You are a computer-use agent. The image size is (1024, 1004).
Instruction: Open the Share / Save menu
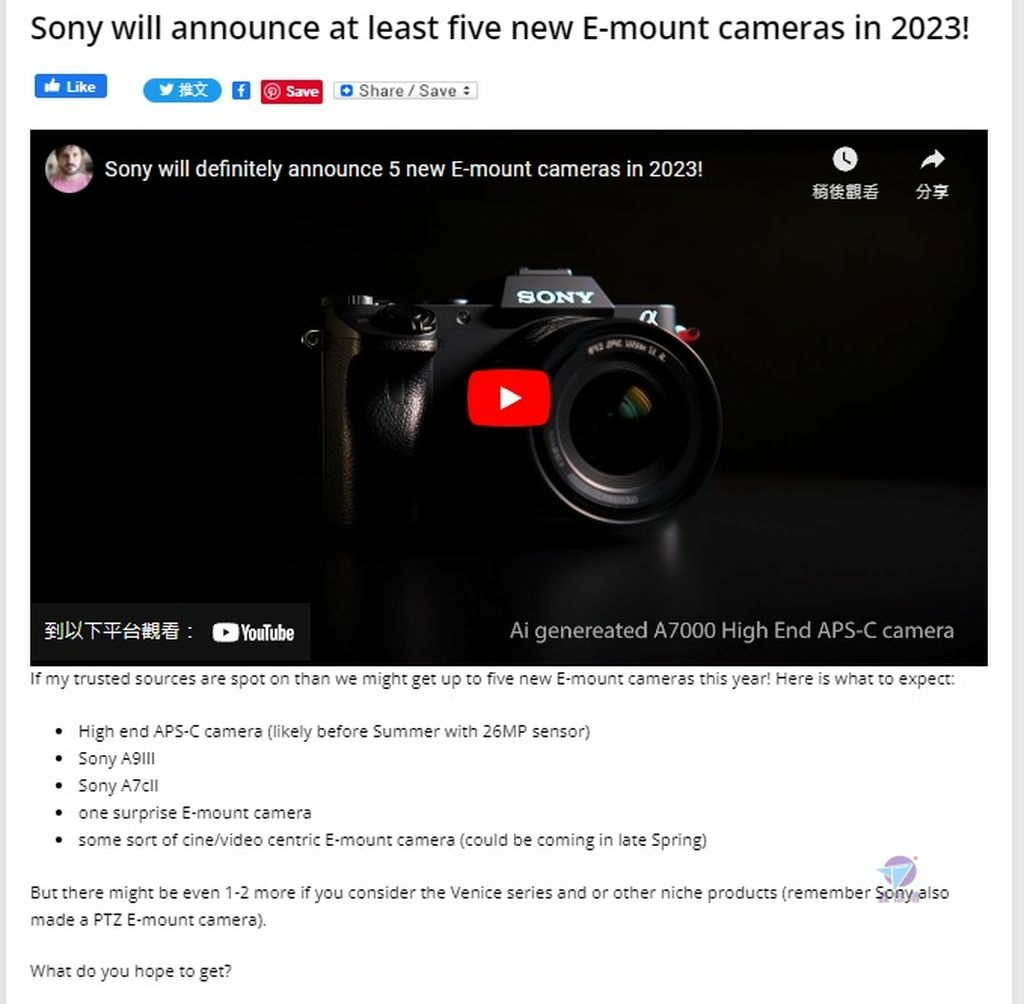tap(405, 90)
